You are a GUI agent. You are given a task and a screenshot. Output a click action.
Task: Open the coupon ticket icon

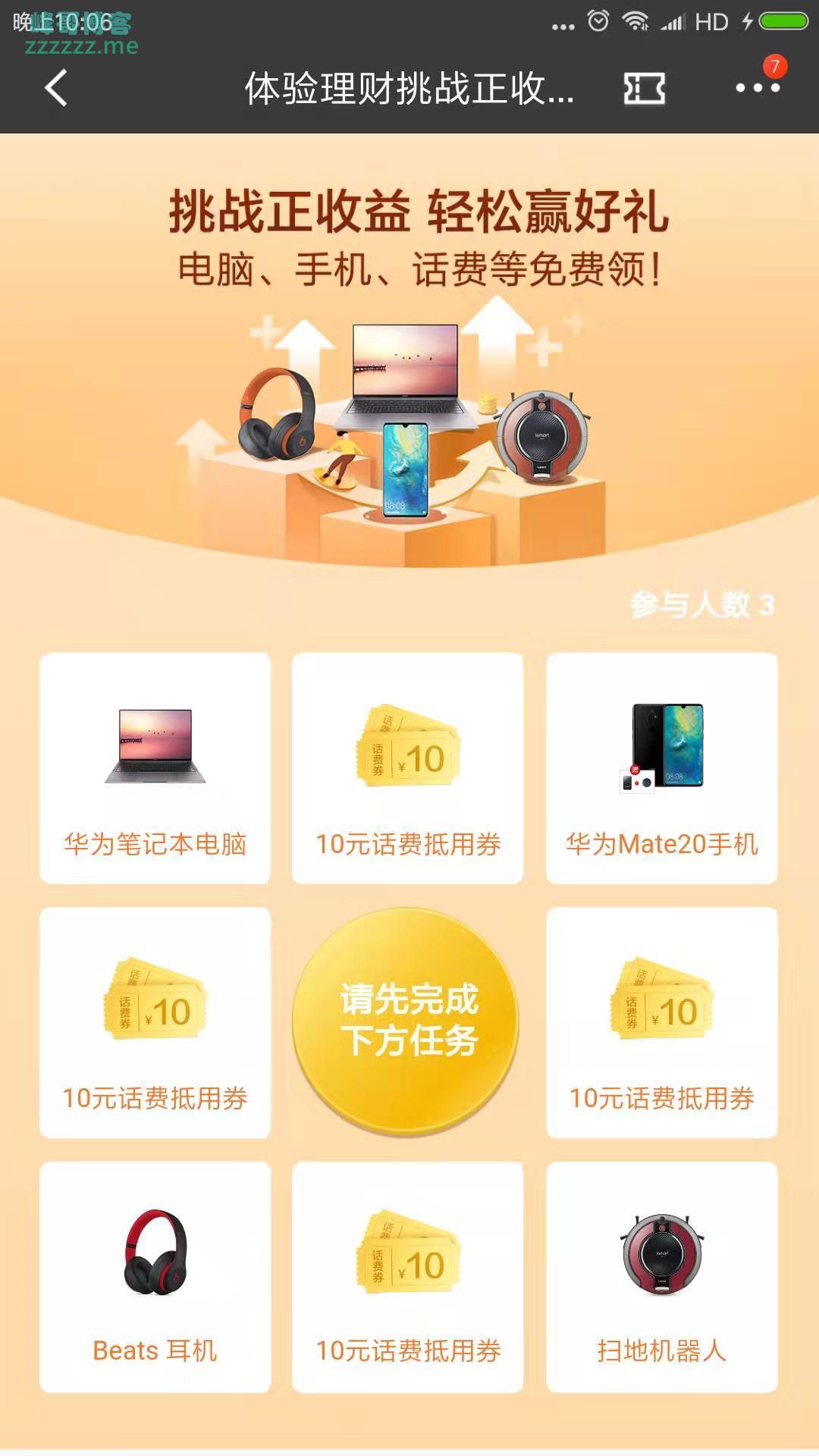[644, 89]
